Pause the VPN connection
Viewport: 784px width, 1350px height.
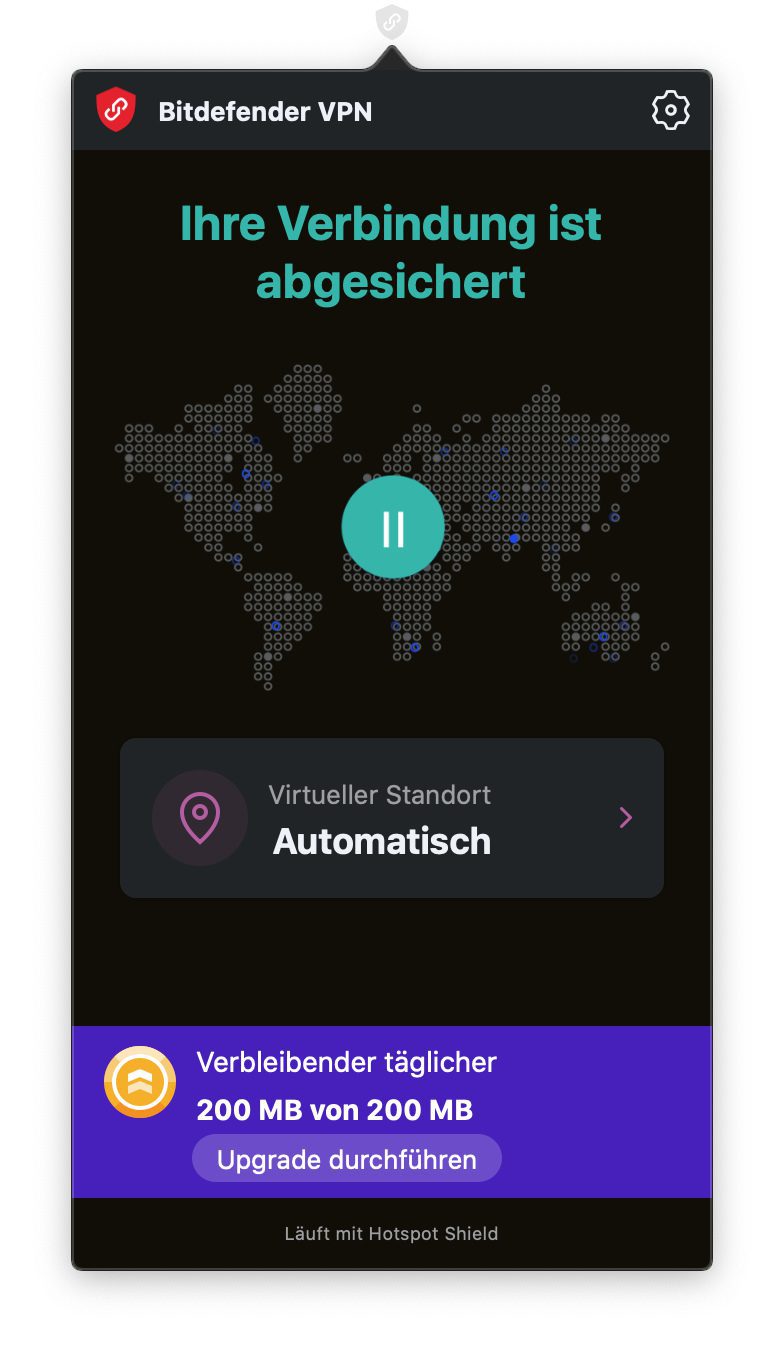pos(393,528)
